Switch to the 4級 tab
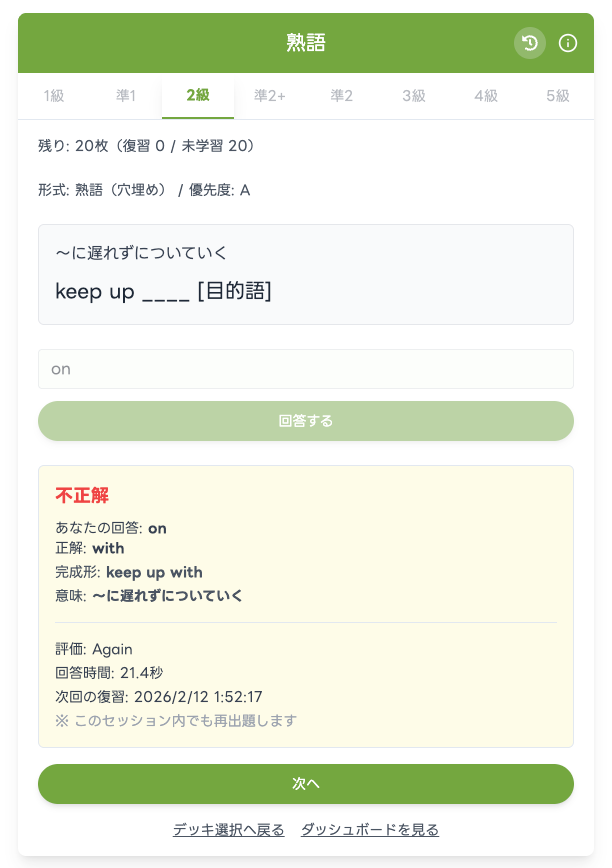 (486, 96)
